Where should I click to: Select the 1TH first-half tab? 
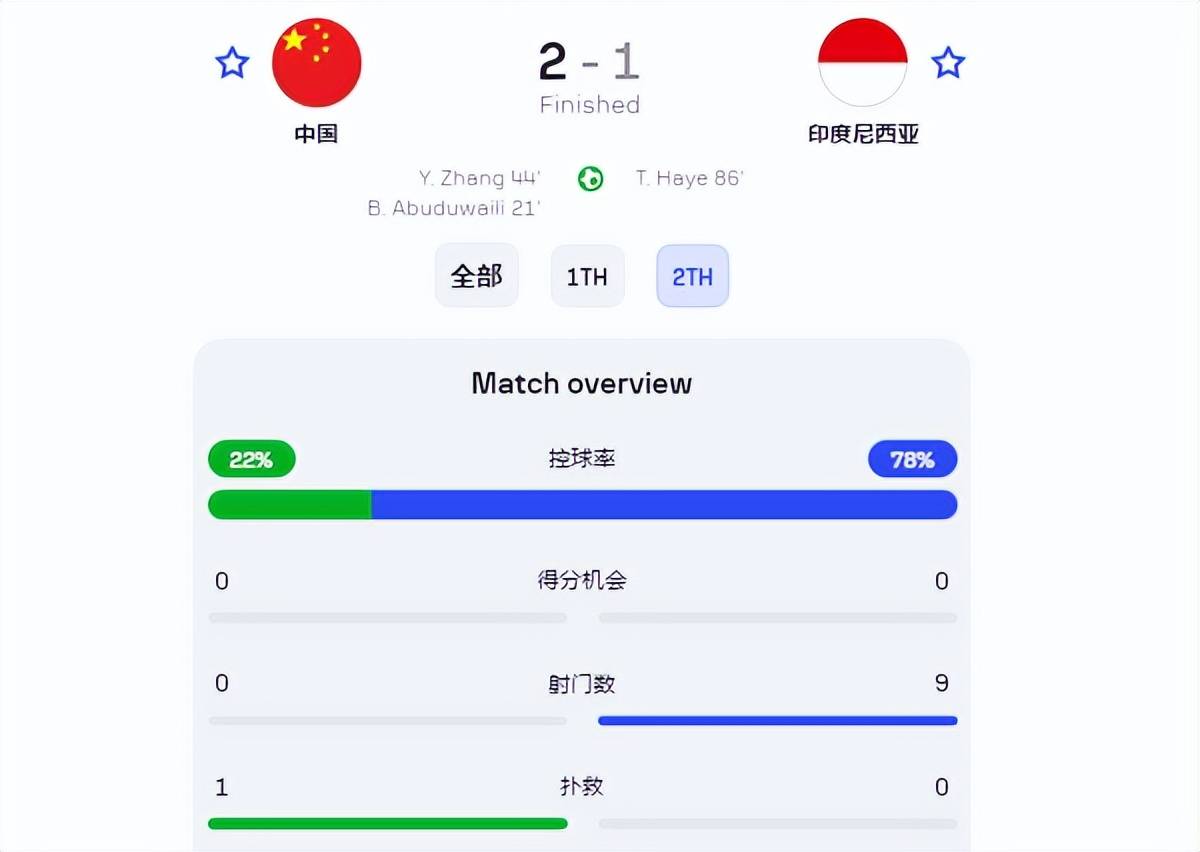pos(587,276)
